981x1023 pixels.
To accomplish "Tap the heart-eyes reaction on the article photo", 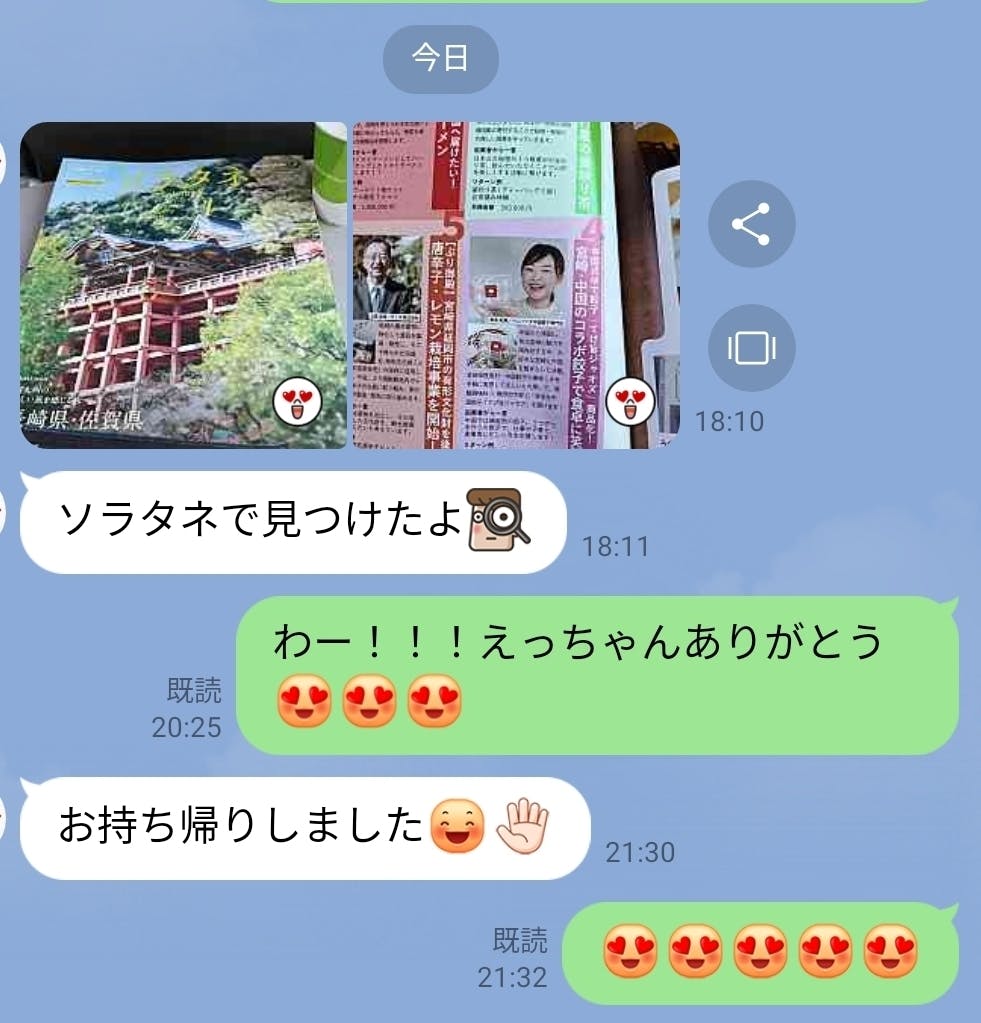I will pyautogui.click(x=630, y=402).
